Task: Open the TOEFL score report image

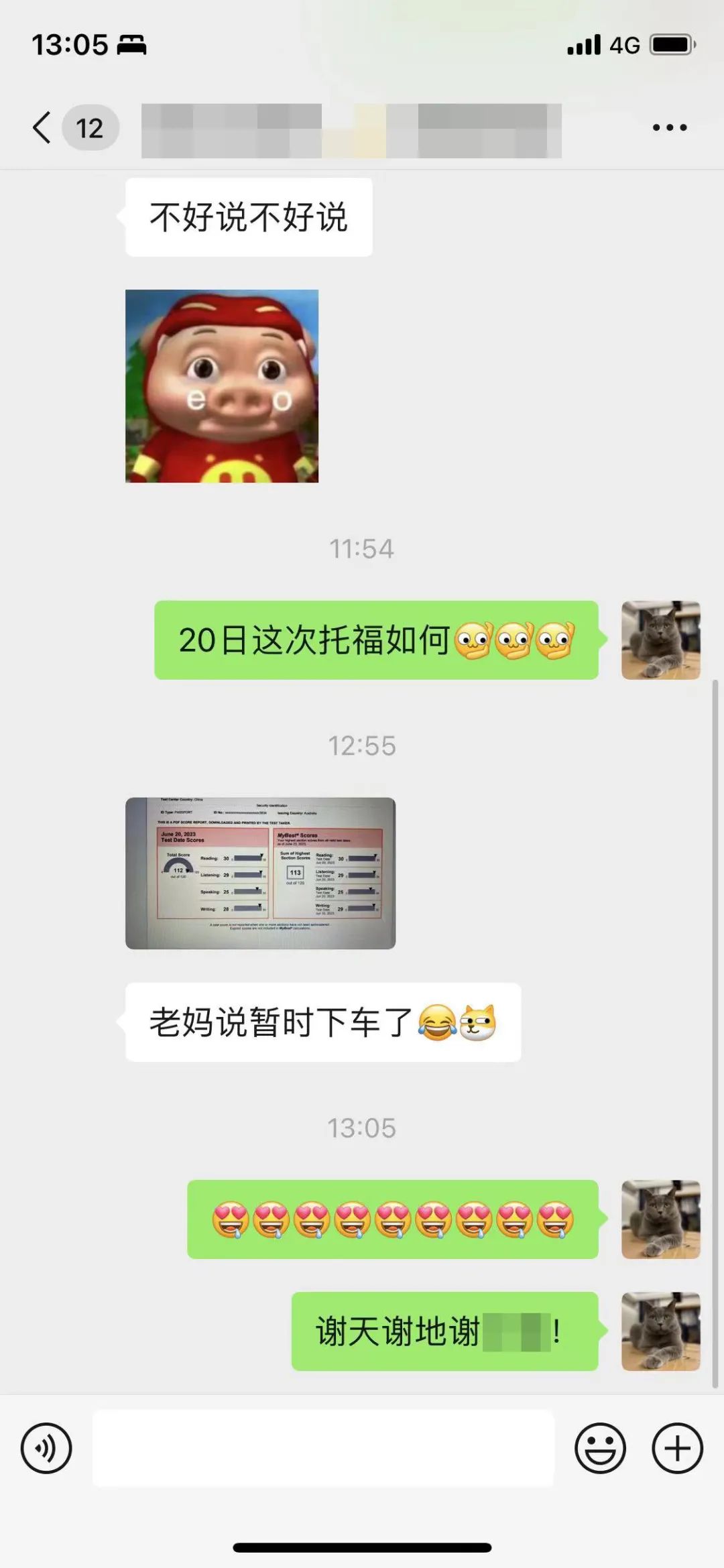Action: coord(260,873)
